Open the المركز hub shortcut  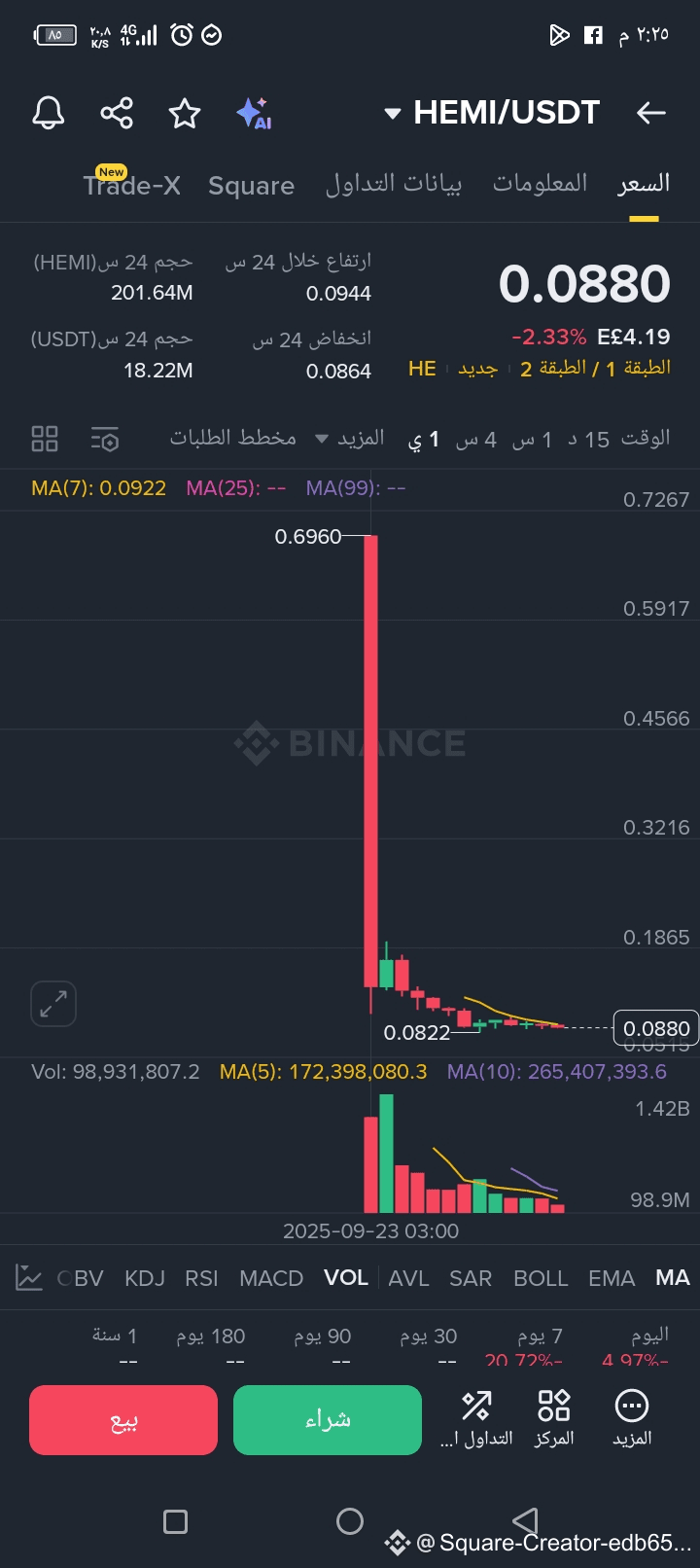click(x=554, y=1418)
